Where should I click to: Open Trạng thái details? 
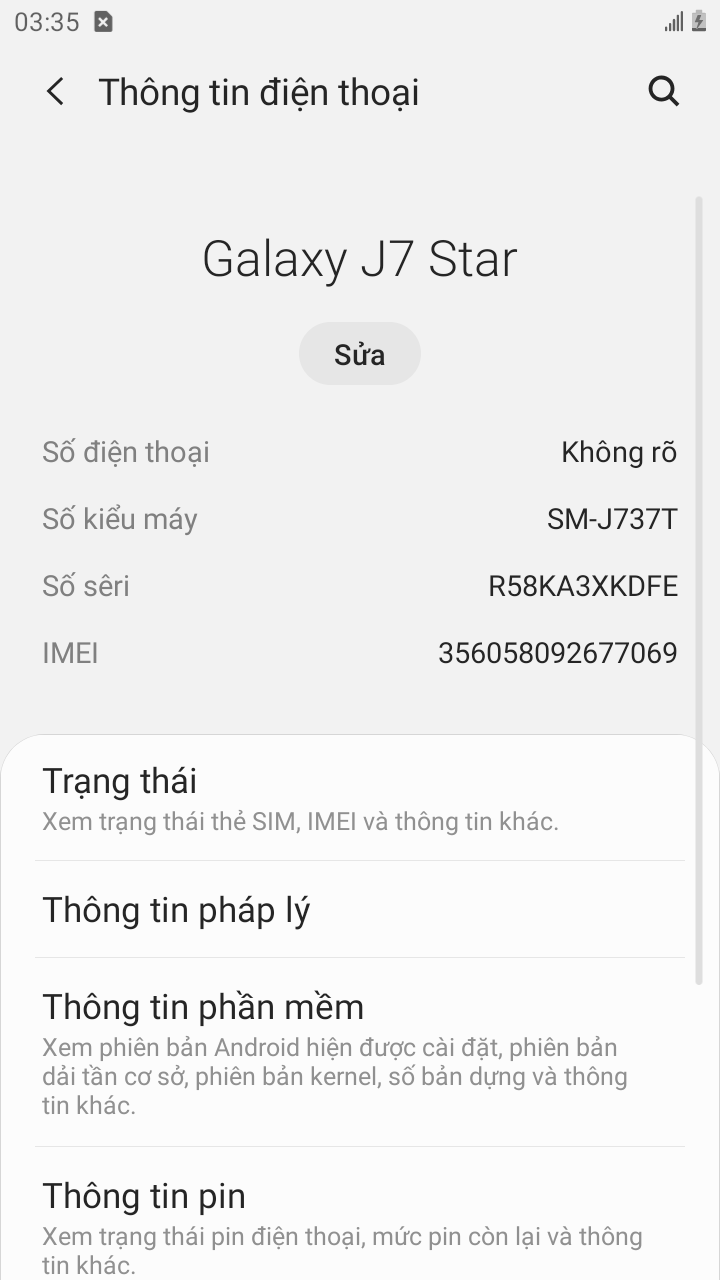360,800
